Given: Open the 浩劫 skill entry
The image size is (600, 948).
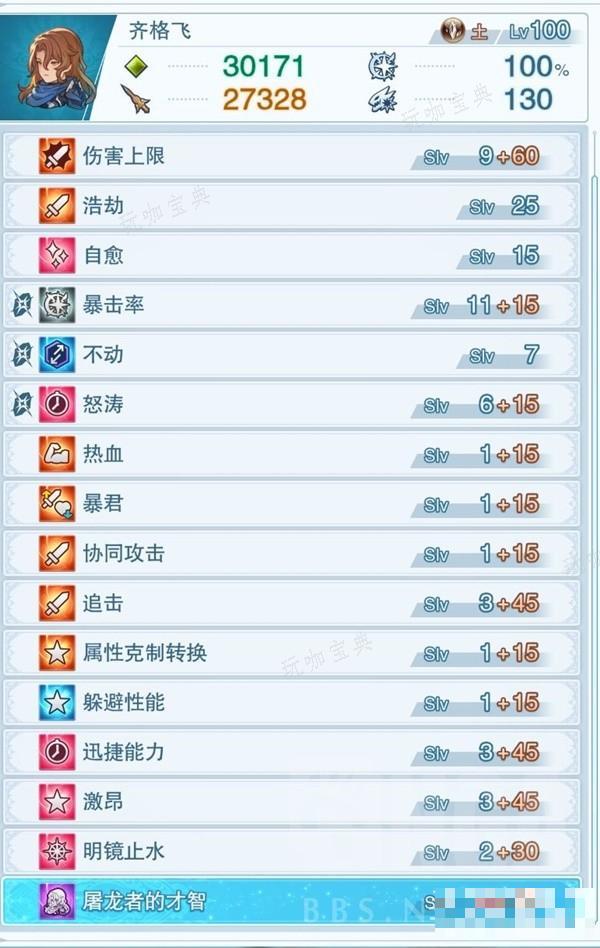Looking at the screenshot, I should pos(290,206).
